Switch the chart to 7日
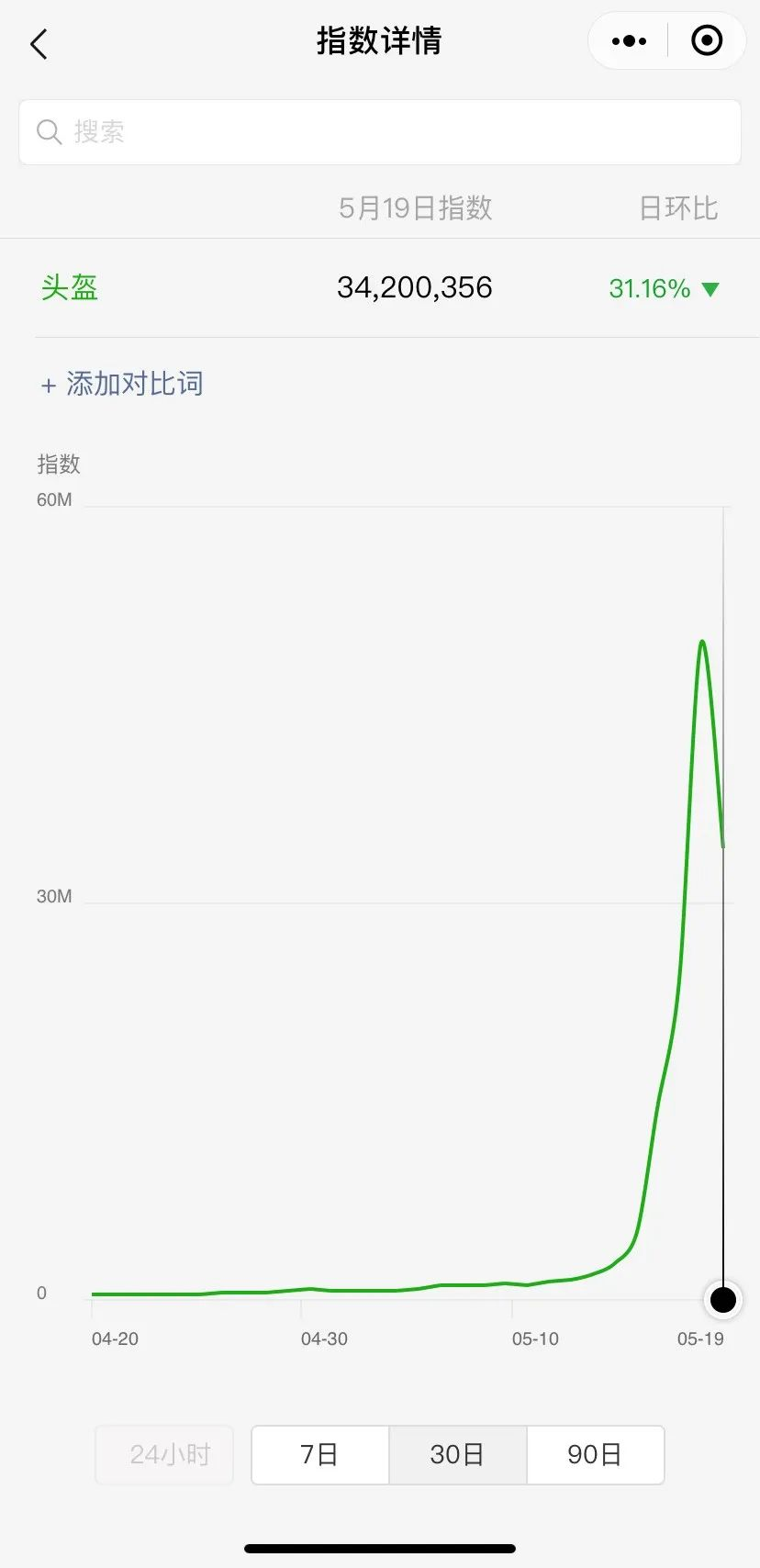This screenshot has width=760, height=1568. click(320, 1454)
